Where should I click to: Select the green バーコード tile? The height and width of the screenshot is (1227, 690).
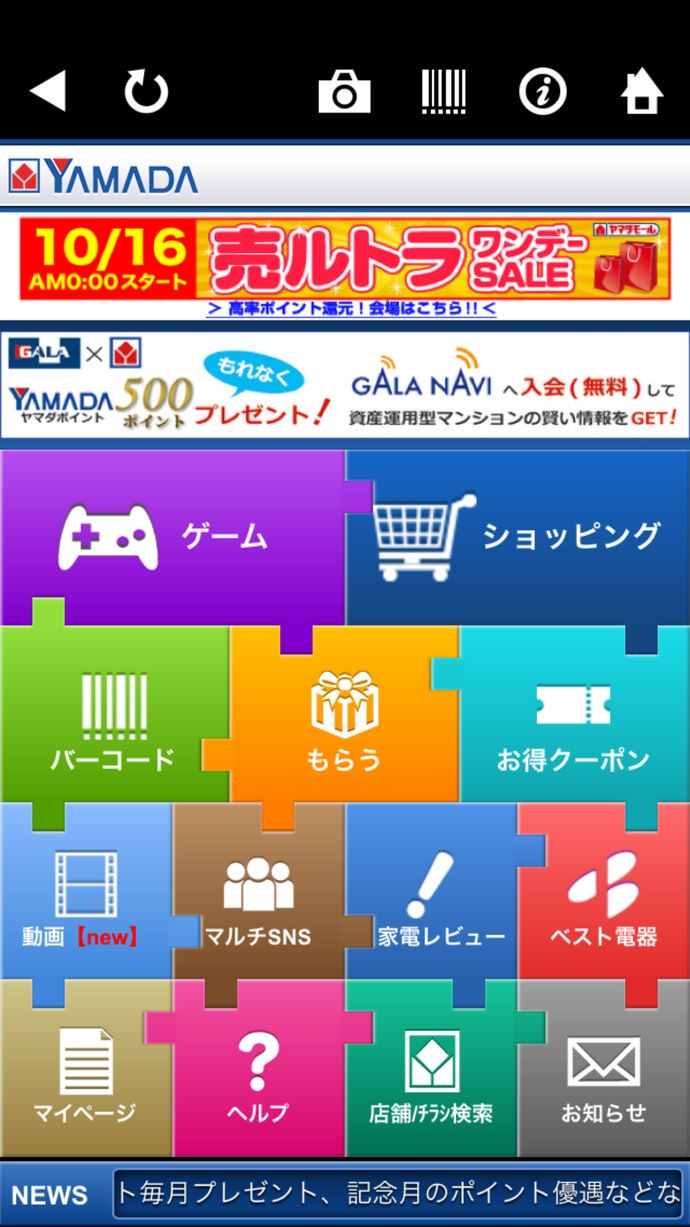[x=114, y=715]
